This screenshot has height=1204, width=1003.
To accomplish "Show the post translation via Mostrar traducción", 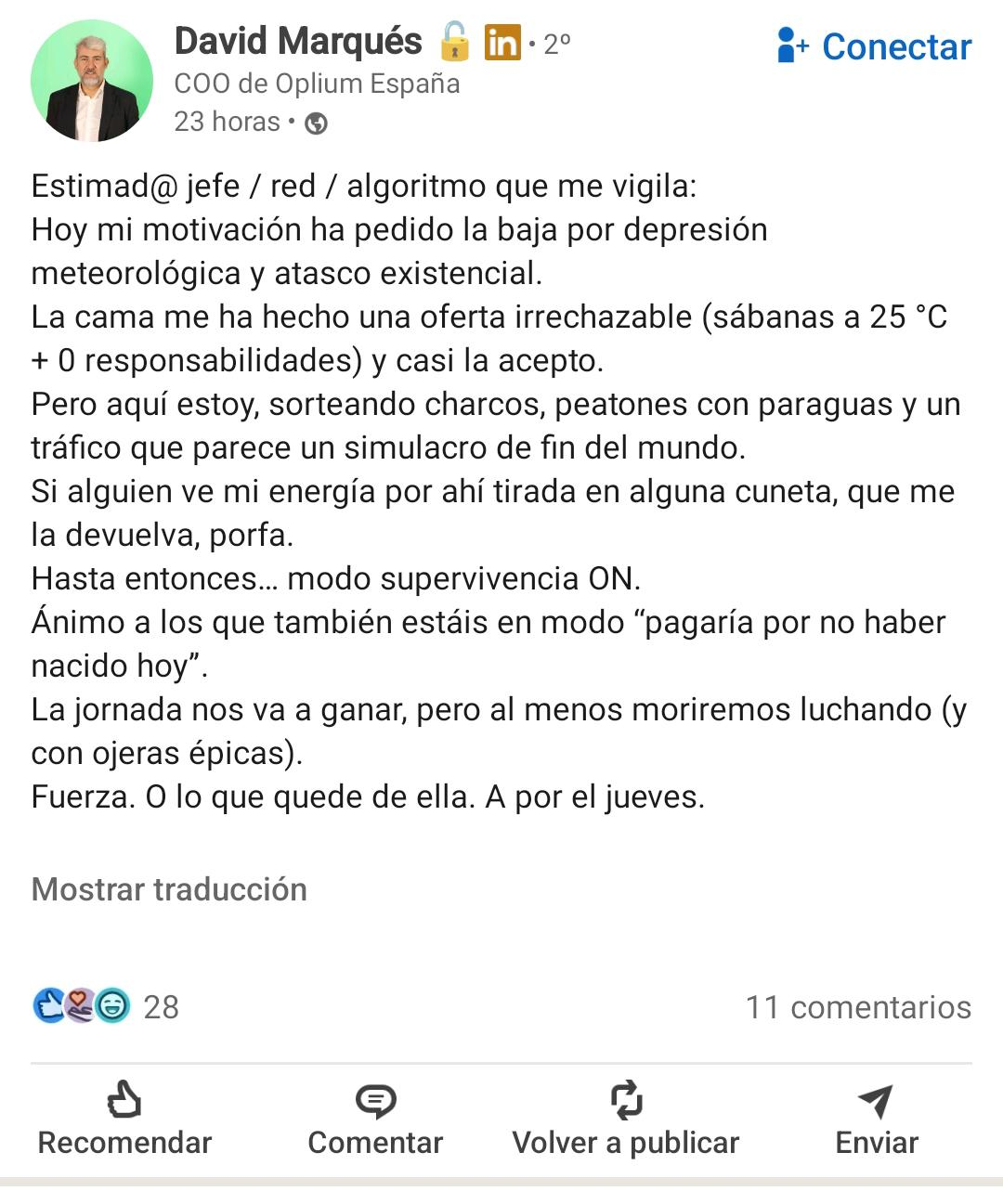I will coord(169,889).
